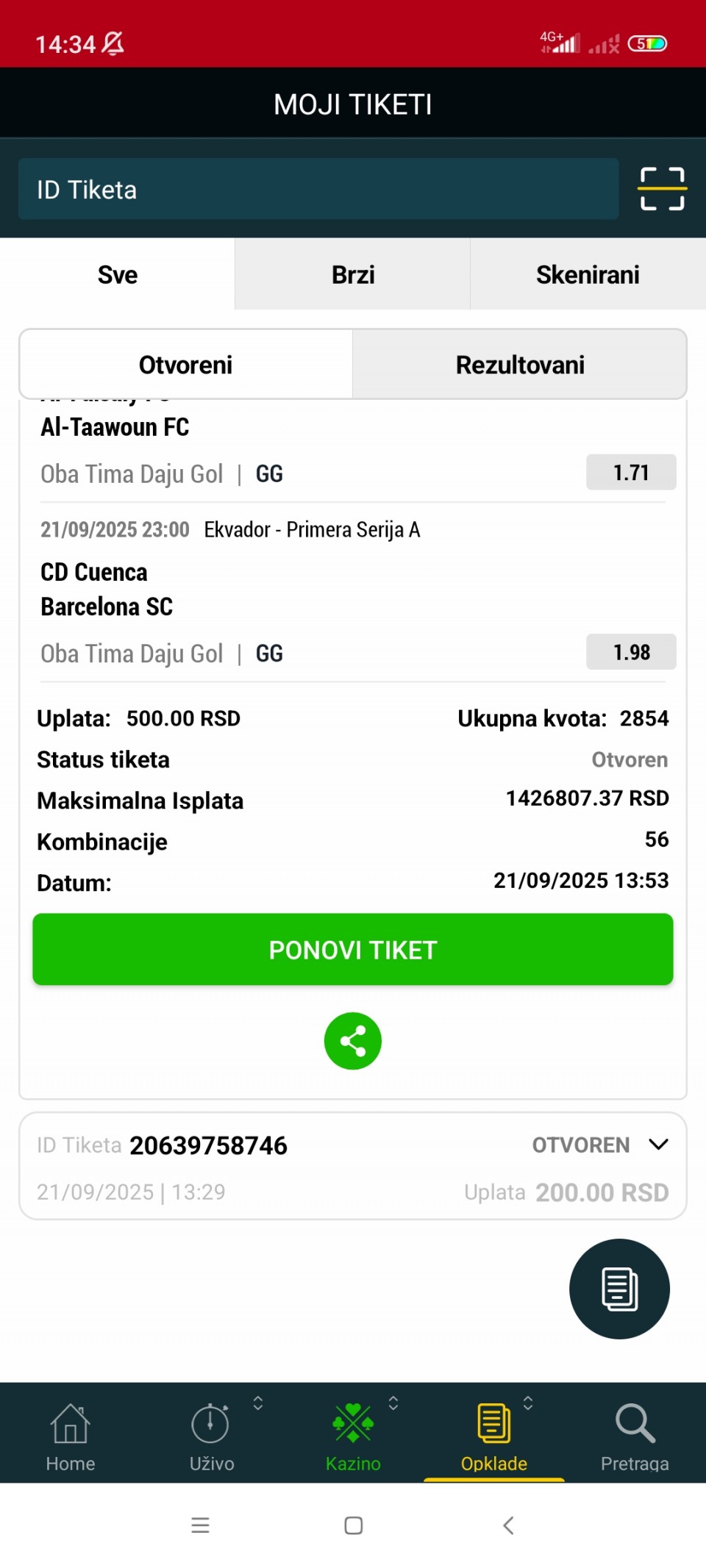Go back using the system back arrow
706x1568 pixels.
(507, 1525)
